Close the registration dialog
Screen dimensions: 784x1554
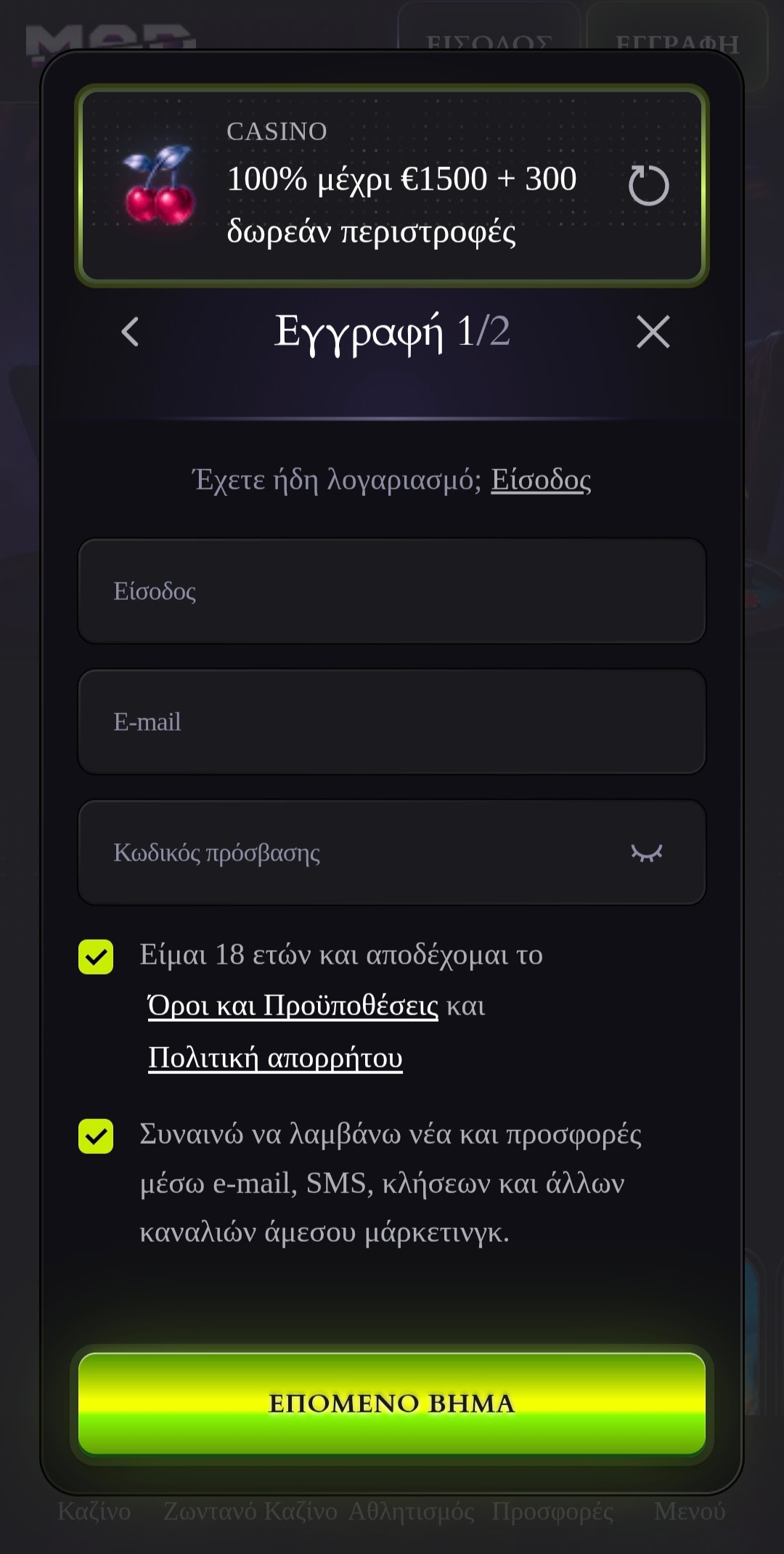(x=653, y=332)
